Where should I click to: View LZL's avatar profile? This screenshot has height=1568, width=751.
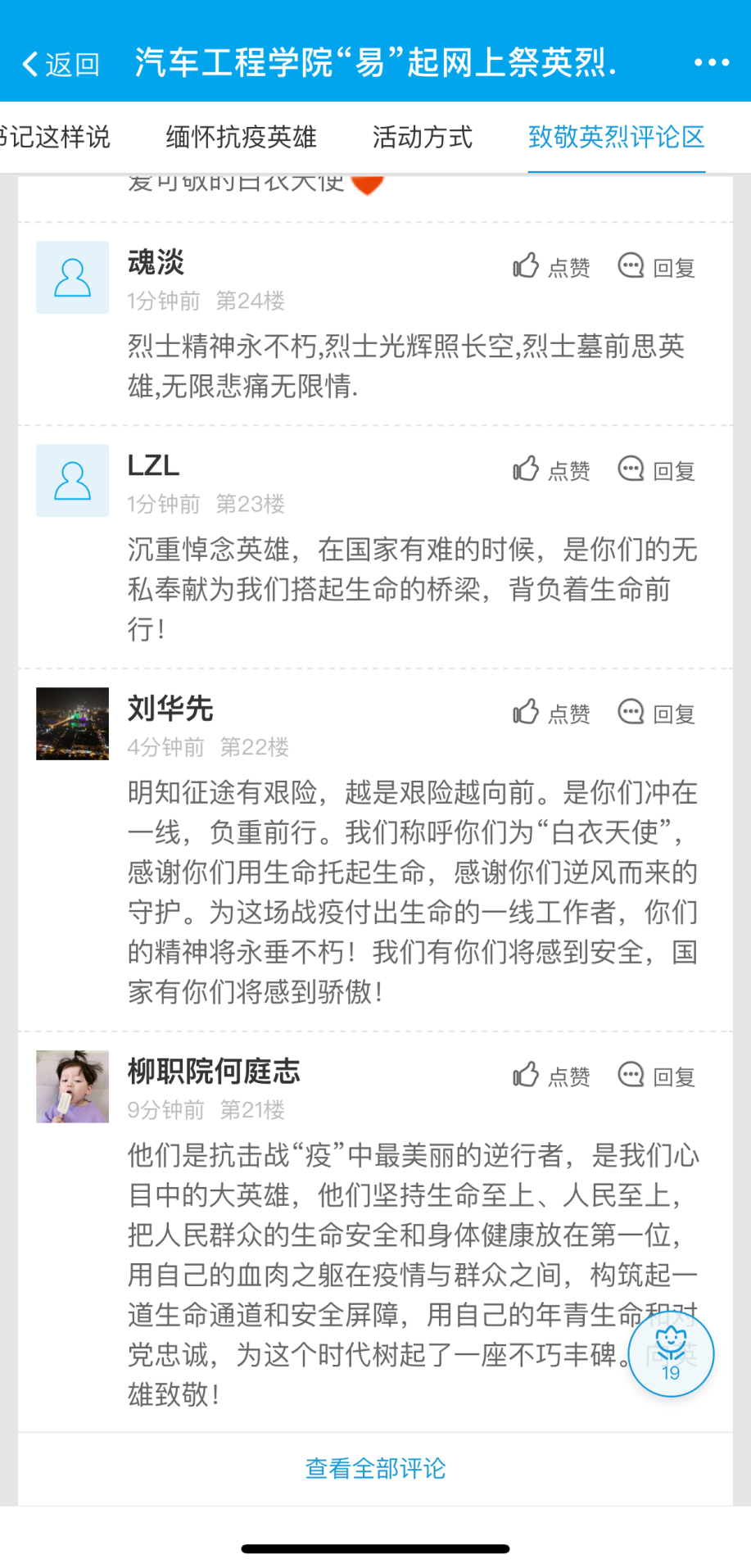coord(72,480)
